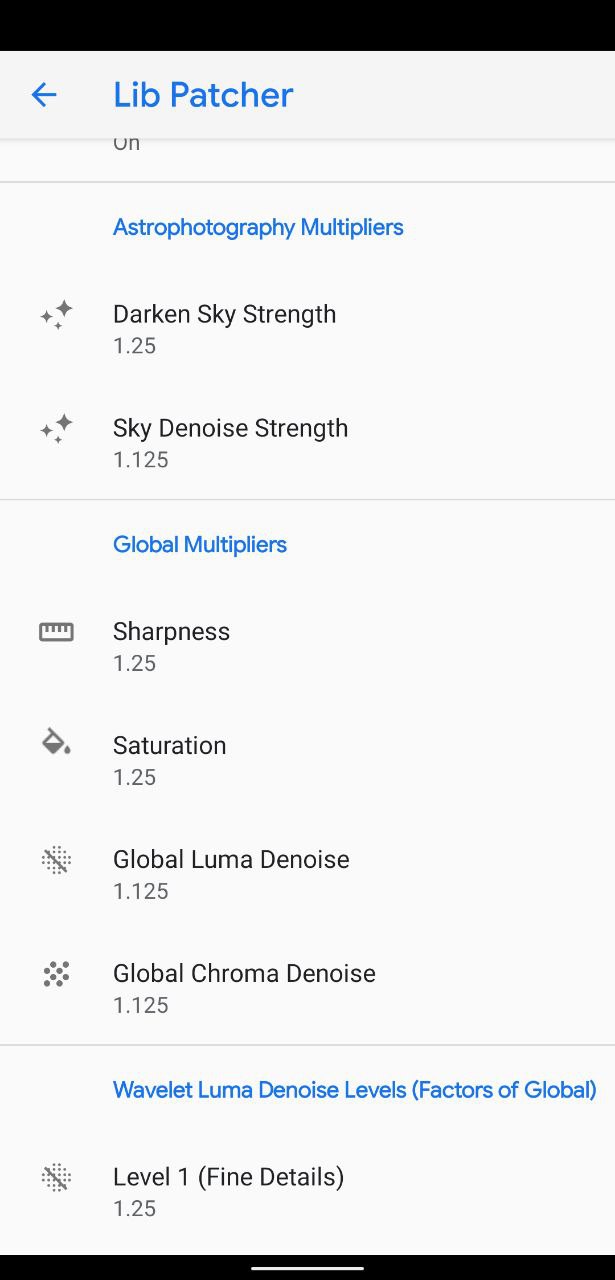This screenshot has height=1280, width=615.
Task: Open the Saturation setting
Action: pos(307,761)
